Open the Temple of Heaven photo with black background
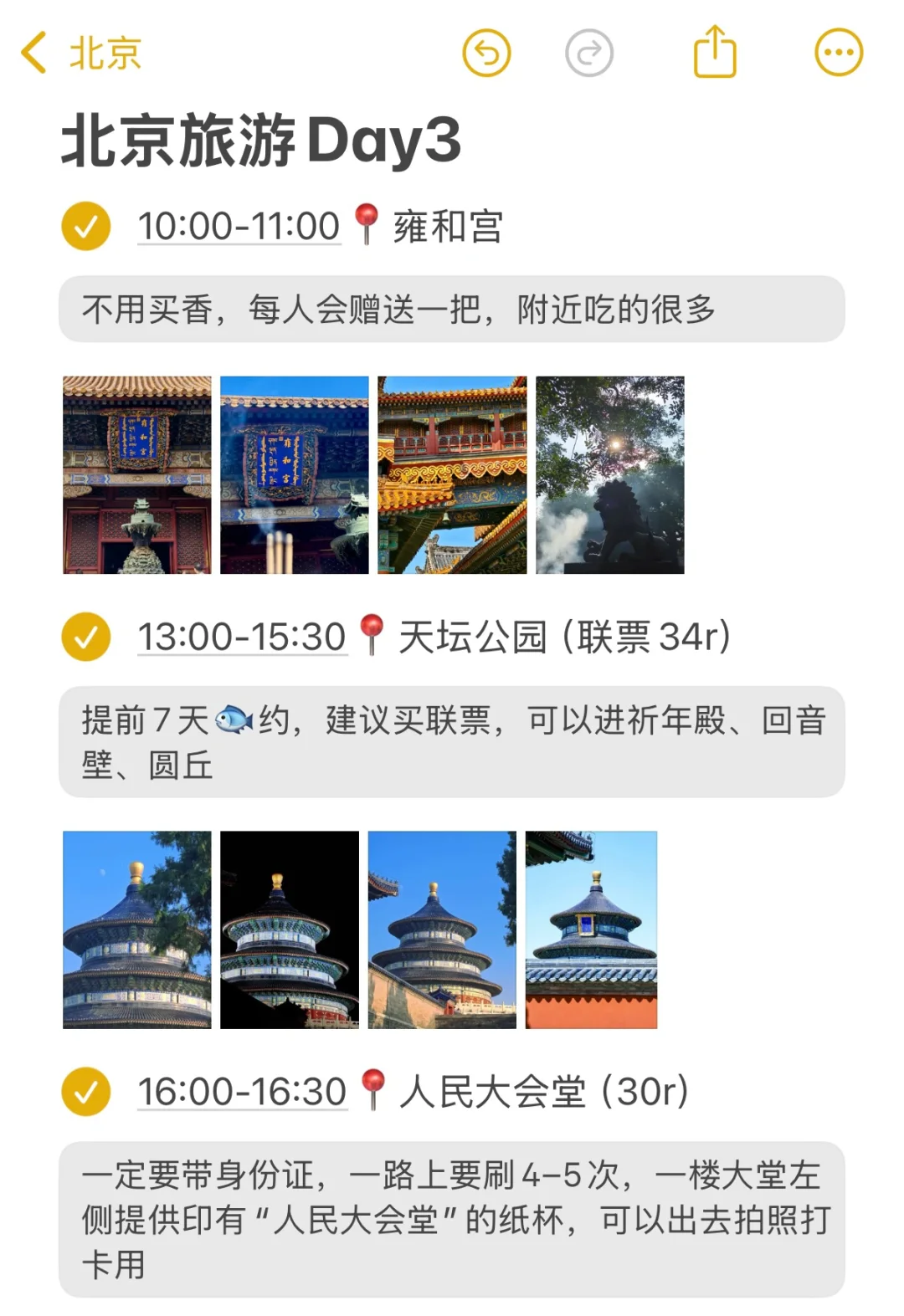The height and width of the screenshot is (1316, 904). point(290,929)
